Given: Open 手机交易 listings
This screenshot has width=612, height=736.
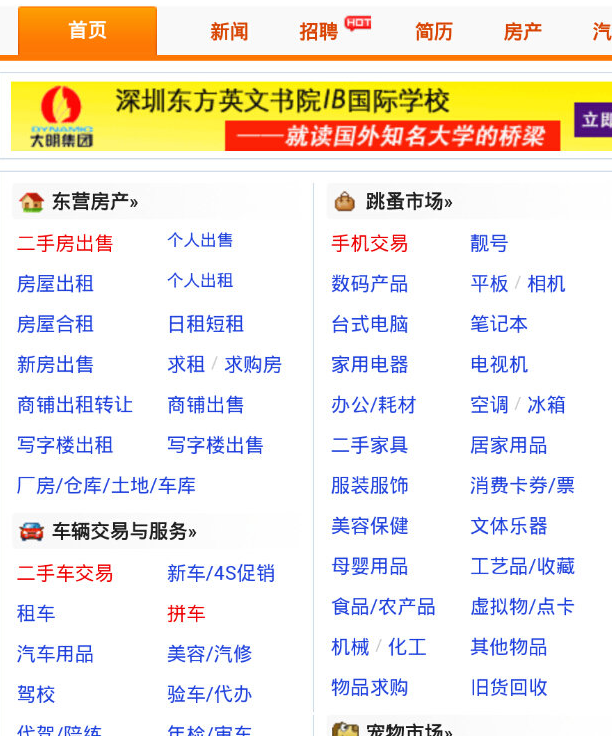Looking at the screenshot, I should click(x=369, y=243).
